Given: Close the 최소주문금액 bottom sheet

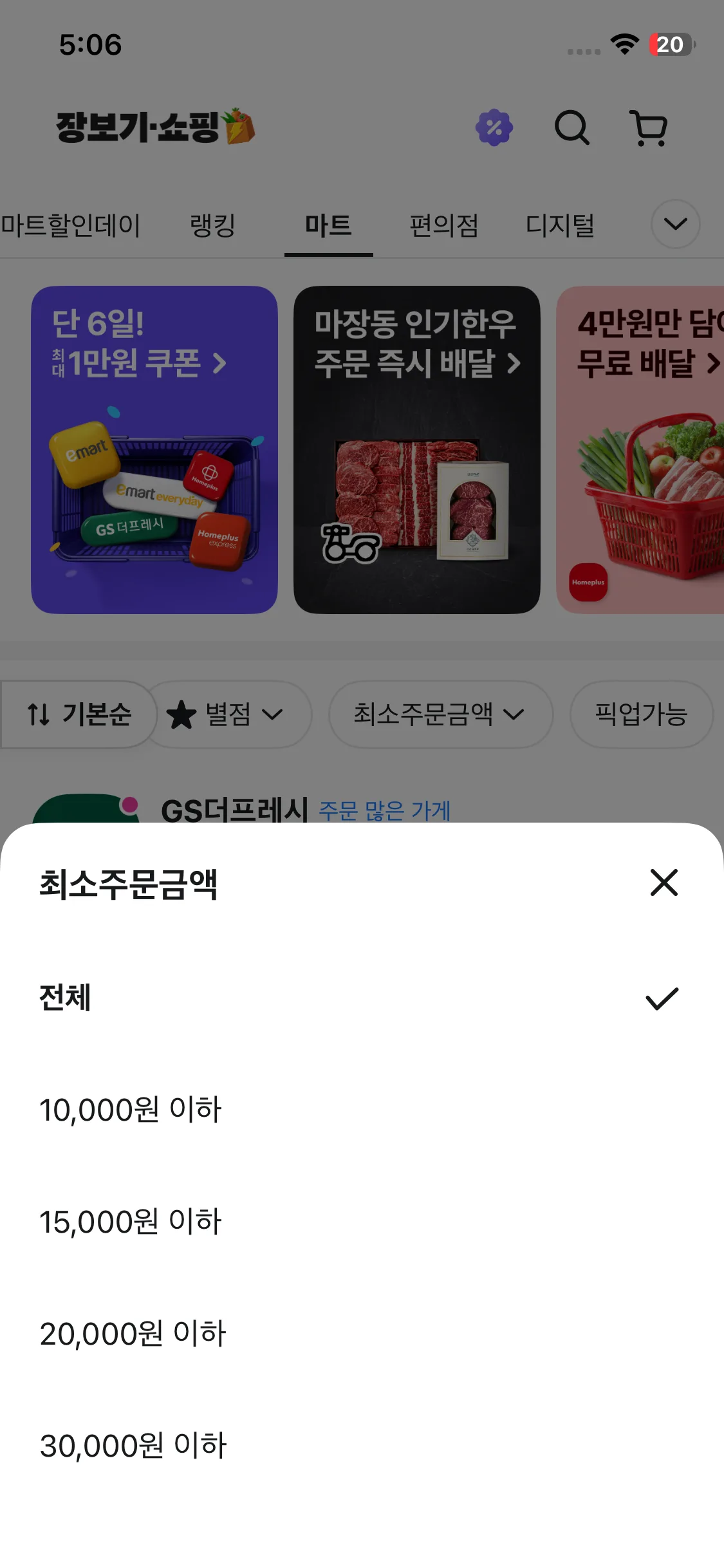Looking at the screenshot, I should click(x=664, y=882).
